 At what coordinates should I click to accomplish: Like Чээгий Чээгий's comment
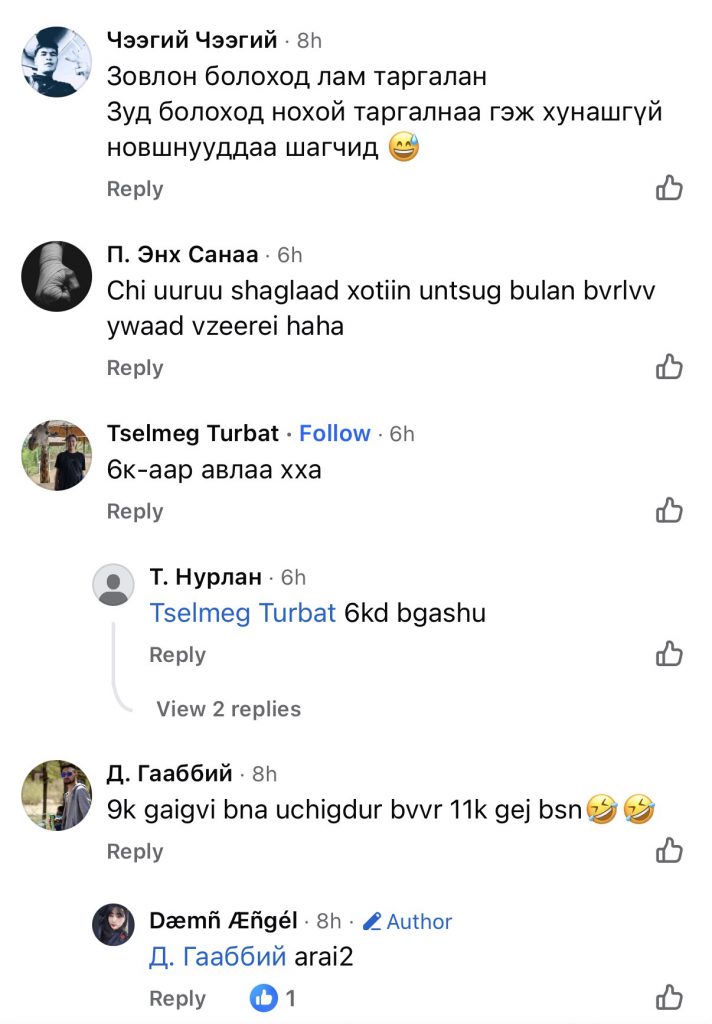point(669,188)
